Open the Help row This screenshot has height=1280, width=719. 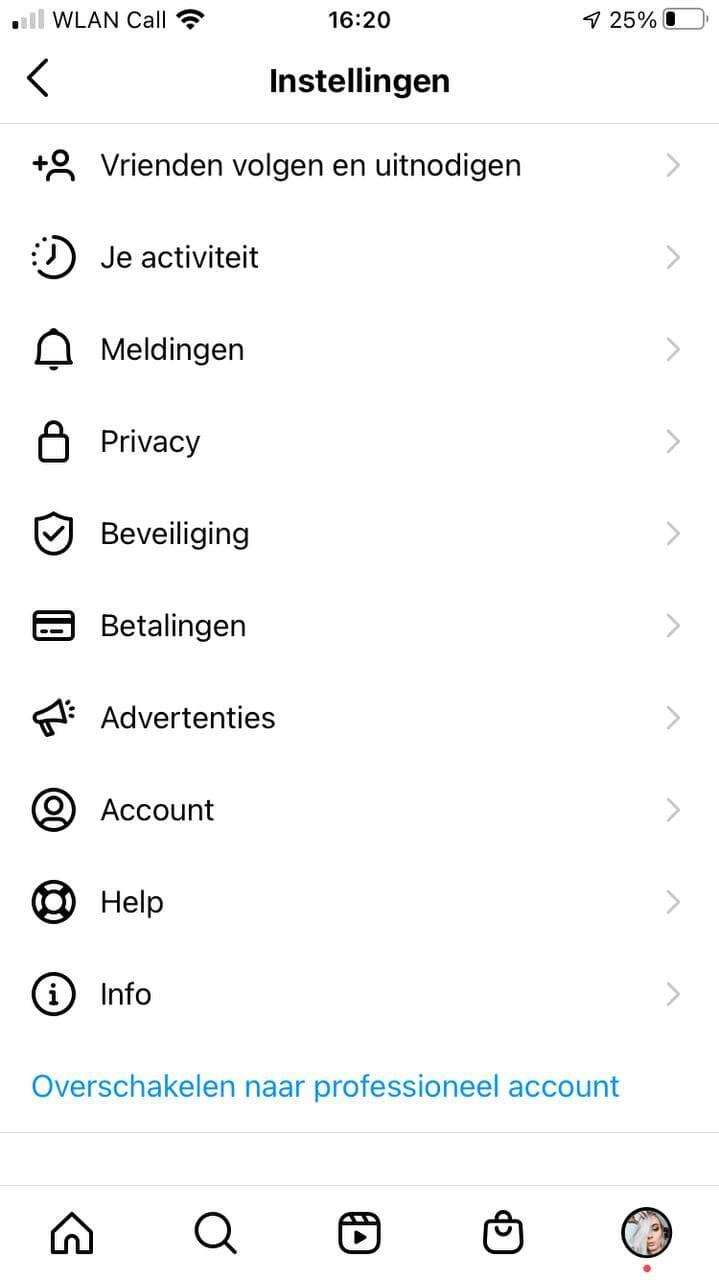tap(132, 902)
